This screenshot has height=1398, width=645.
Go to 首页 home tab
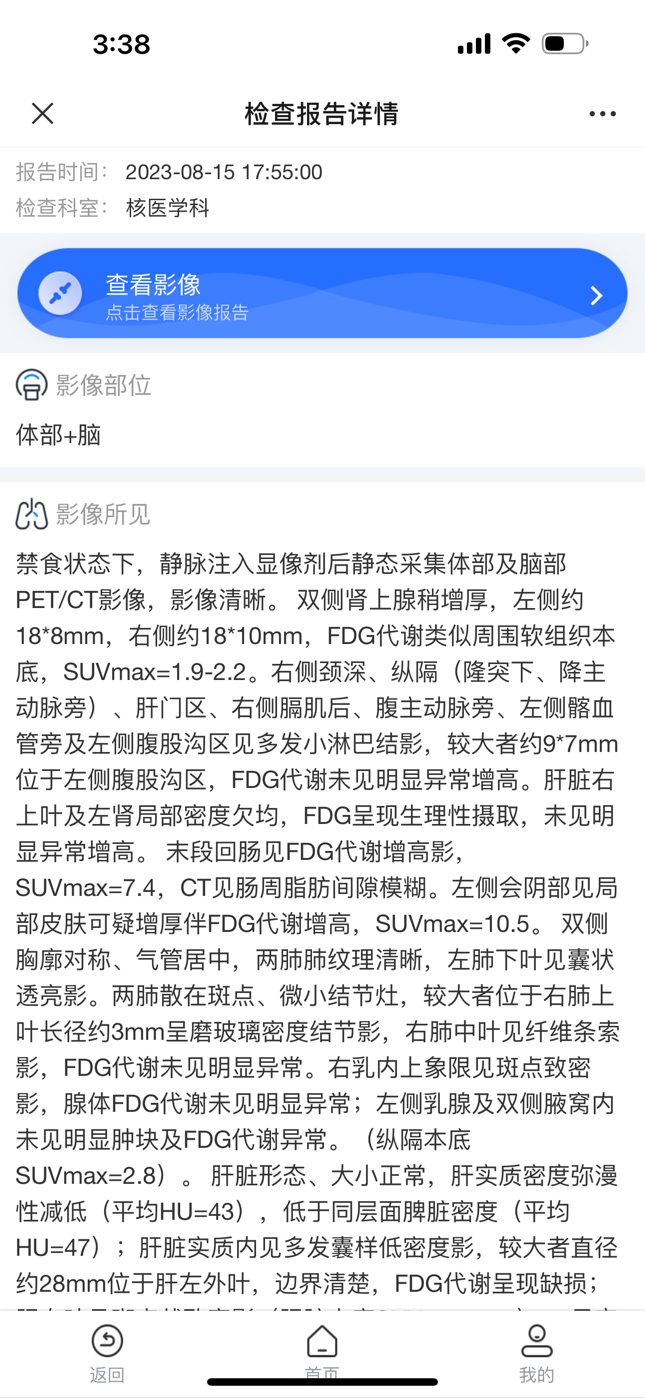click(x=322, y=1352)
